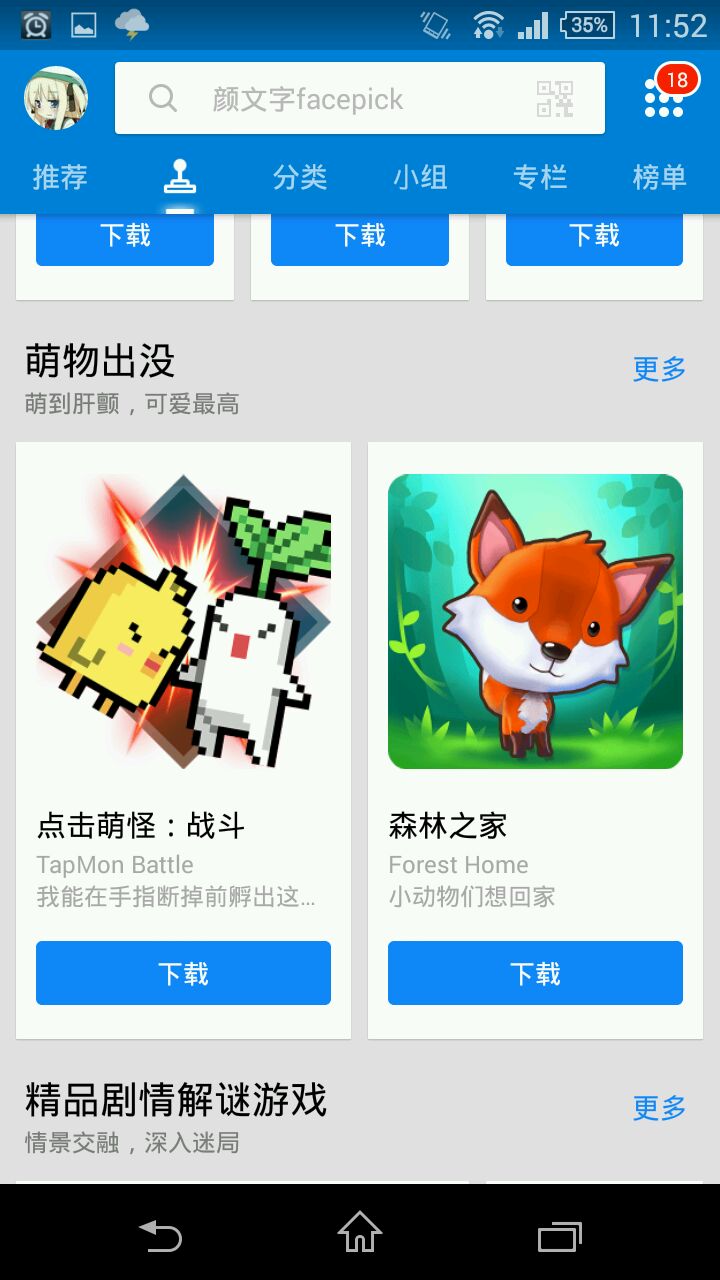The image size is (720, 1280).
Task: Go to the home screen
Action: [x=360, y=1232]
